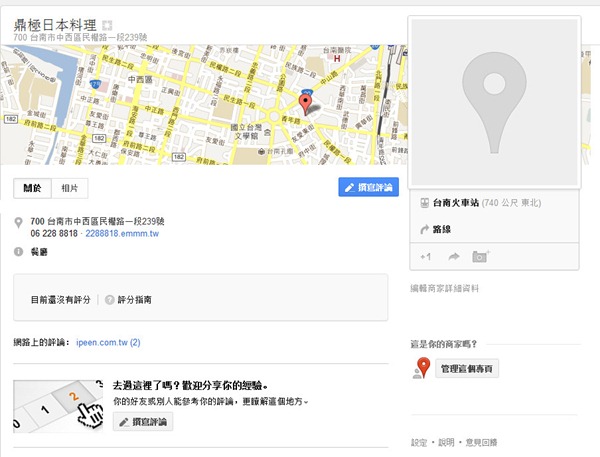Screen dimensions: 600x457
Task: Add a photo with the camera icon
Action: click(x=480, y=257)
